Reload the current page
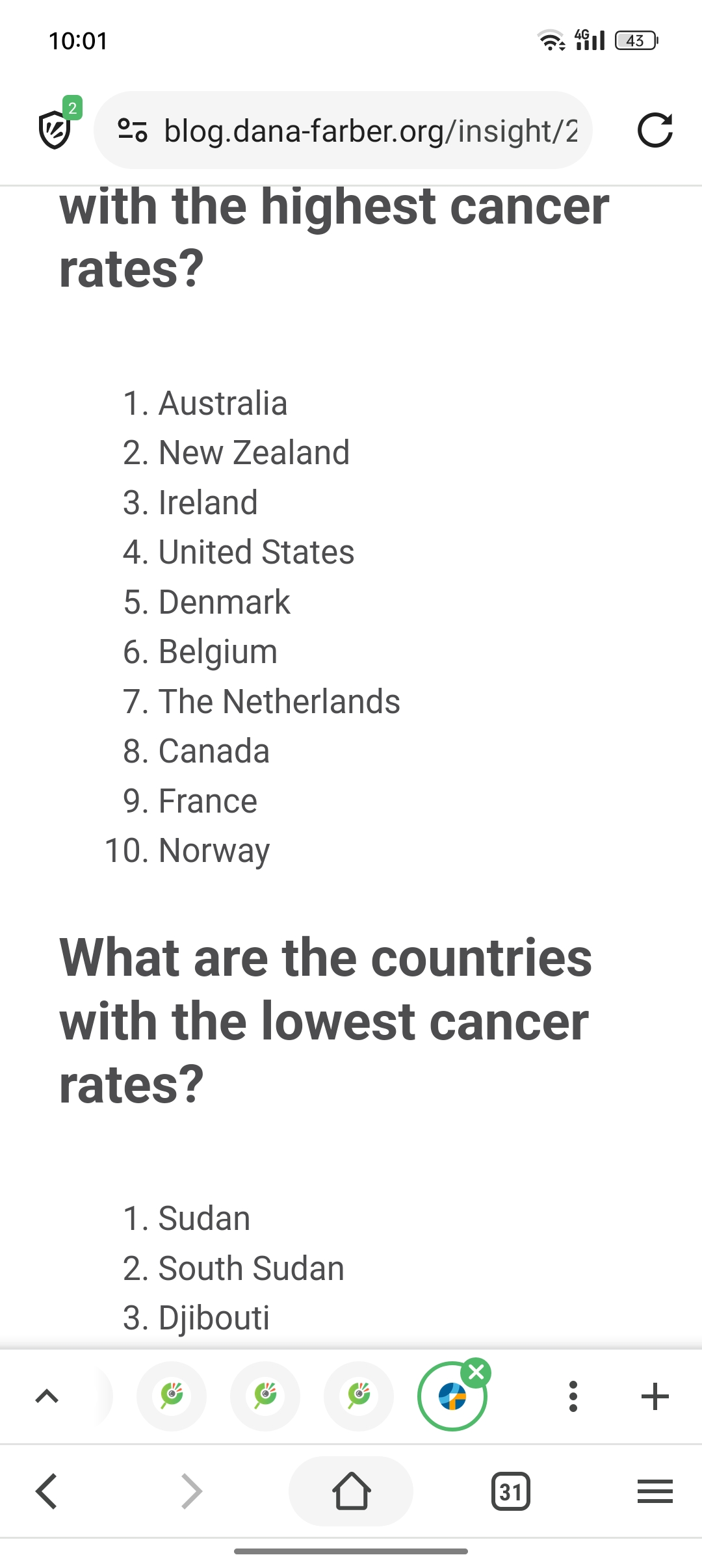702x1568 pixels. 655,130
